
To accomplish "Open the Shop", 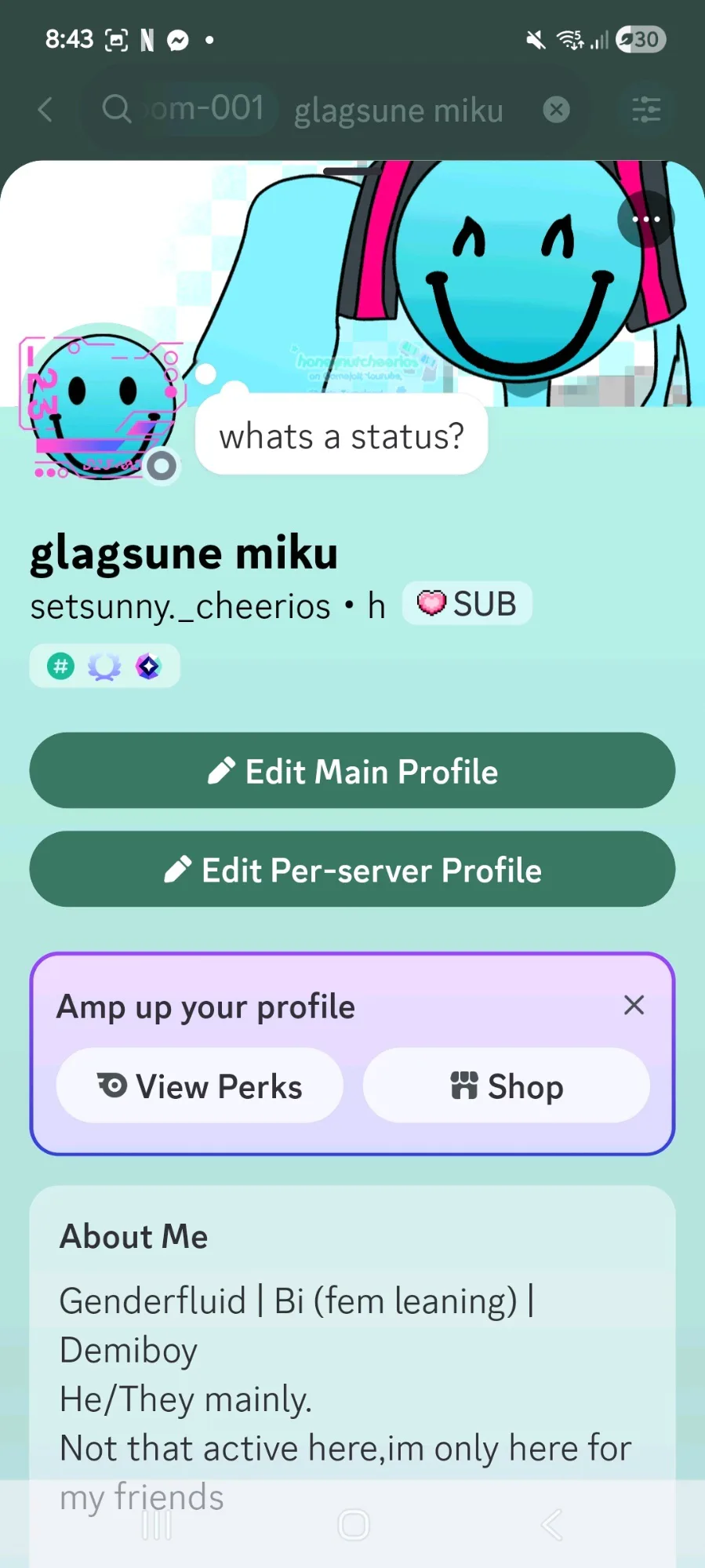I will 507,1086.
